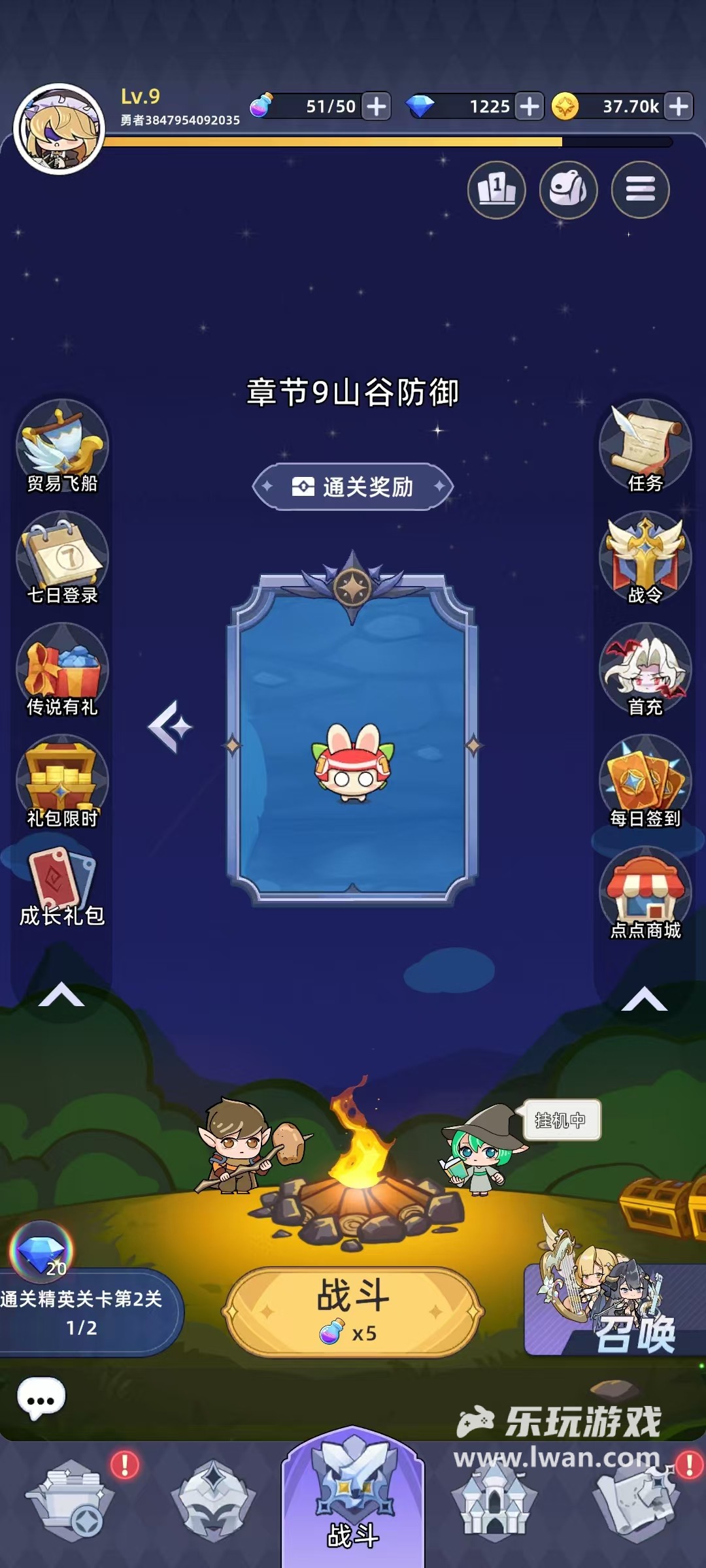Image resolution: width=706 pixels, height=1568 pixels.
Task: View 通关精英关卡第2关 quest progress
Action: pos(82,1312)
